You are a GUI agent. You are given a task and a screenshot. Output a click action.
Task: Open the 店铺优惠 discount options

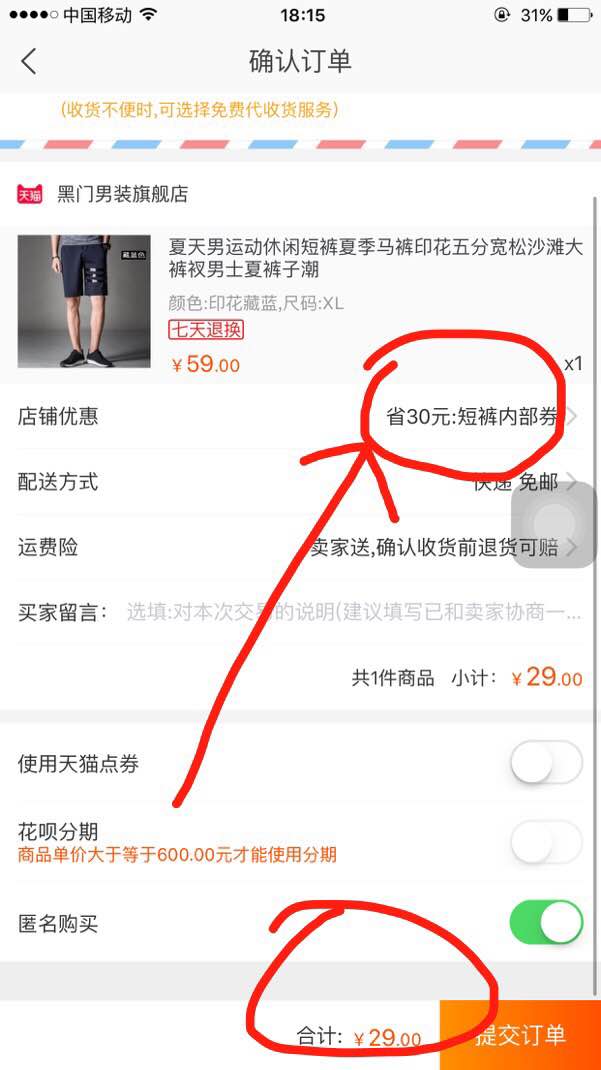(x=300, y=417)
